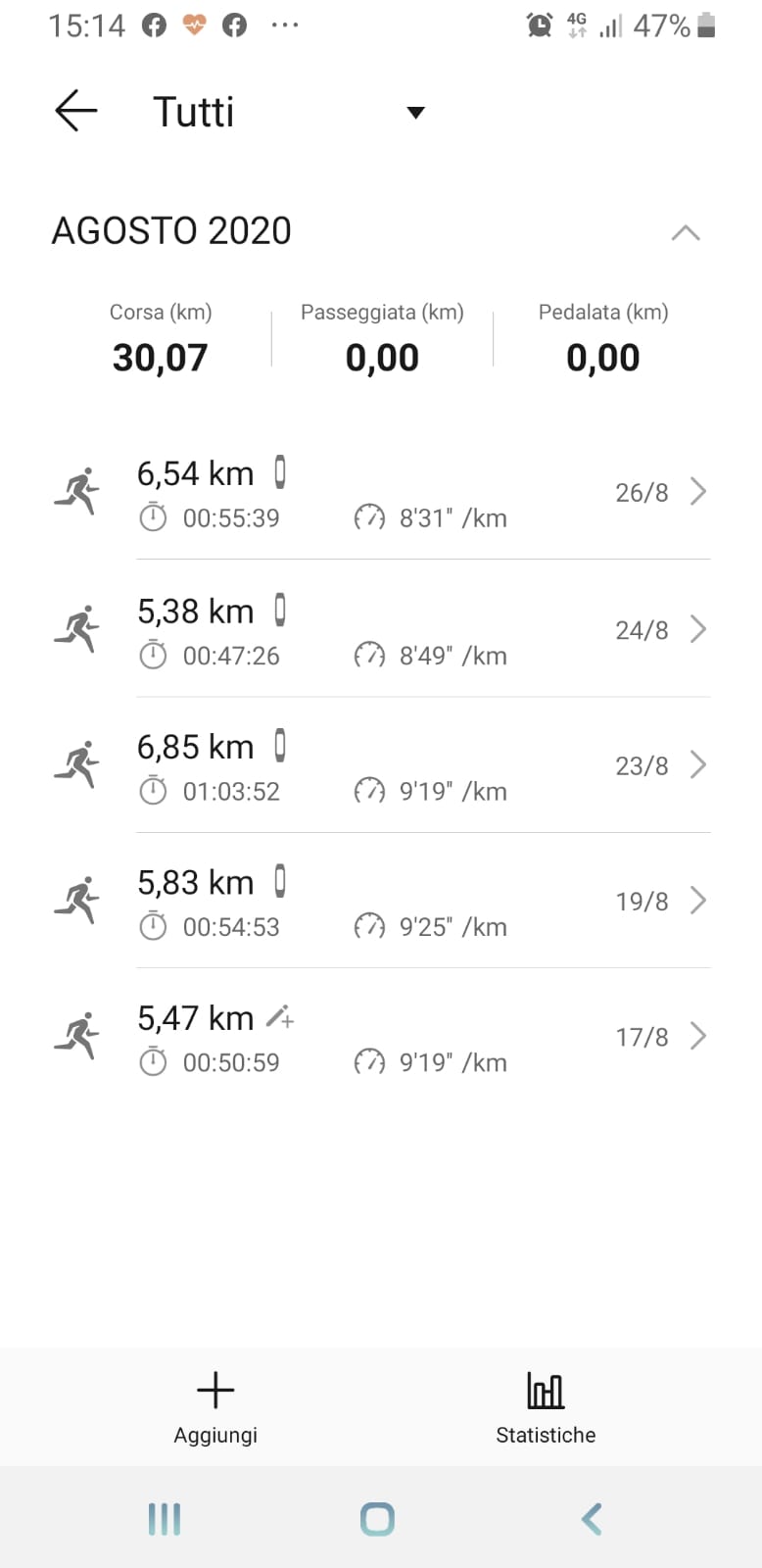Image resolution: width=762 pixels, height=1568 pixels.
Task: Open the Tutti activity type dropdown
Action: pos(414,113)
